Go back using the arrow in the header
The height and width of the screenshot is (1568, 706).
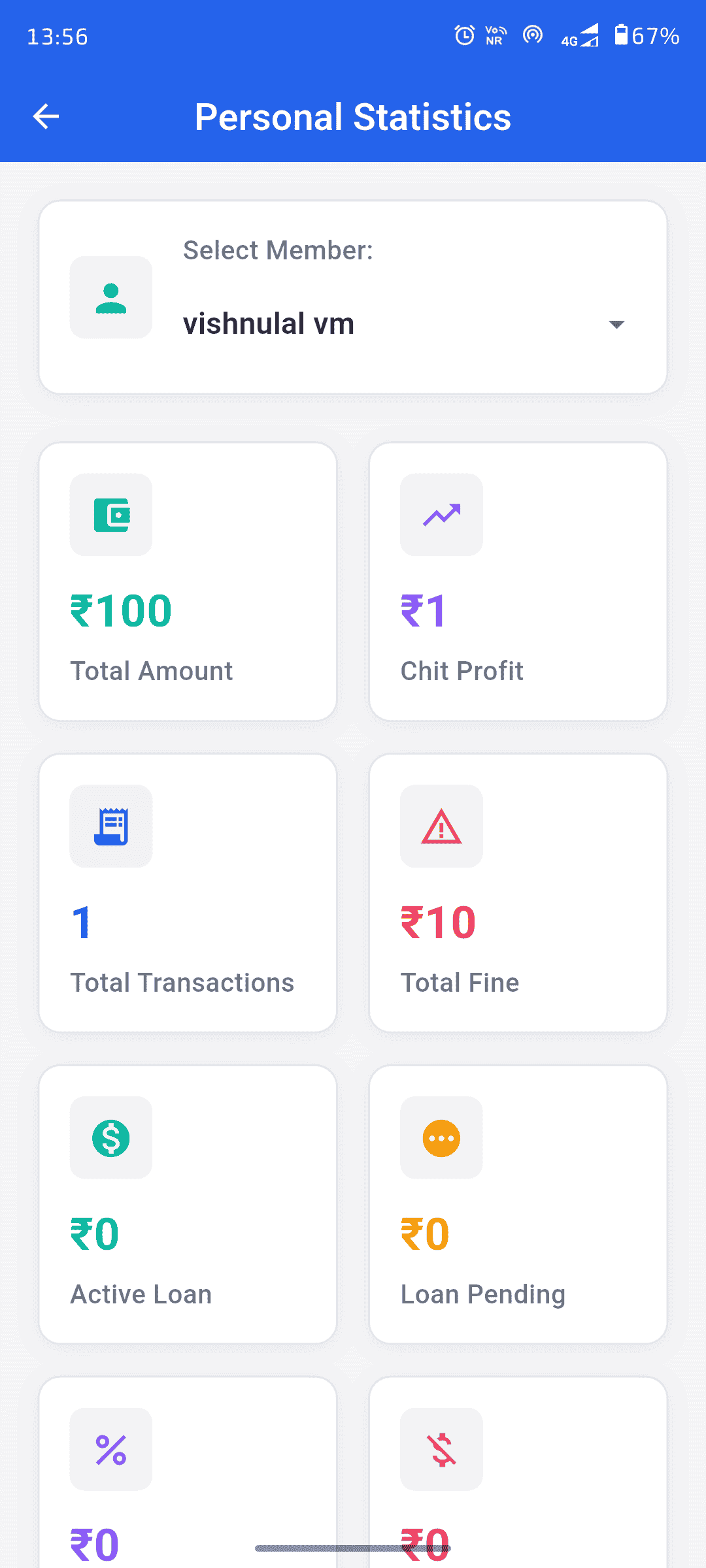(45, 116)
